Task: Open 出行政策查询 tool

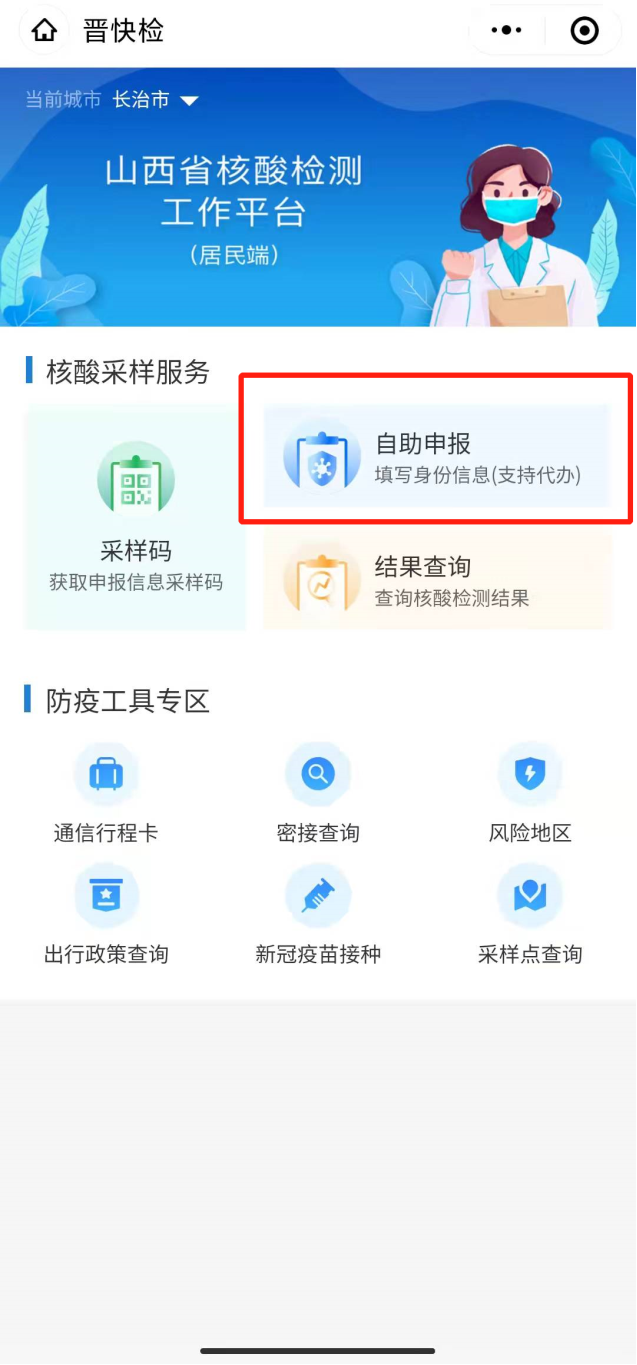Action: 106,915
